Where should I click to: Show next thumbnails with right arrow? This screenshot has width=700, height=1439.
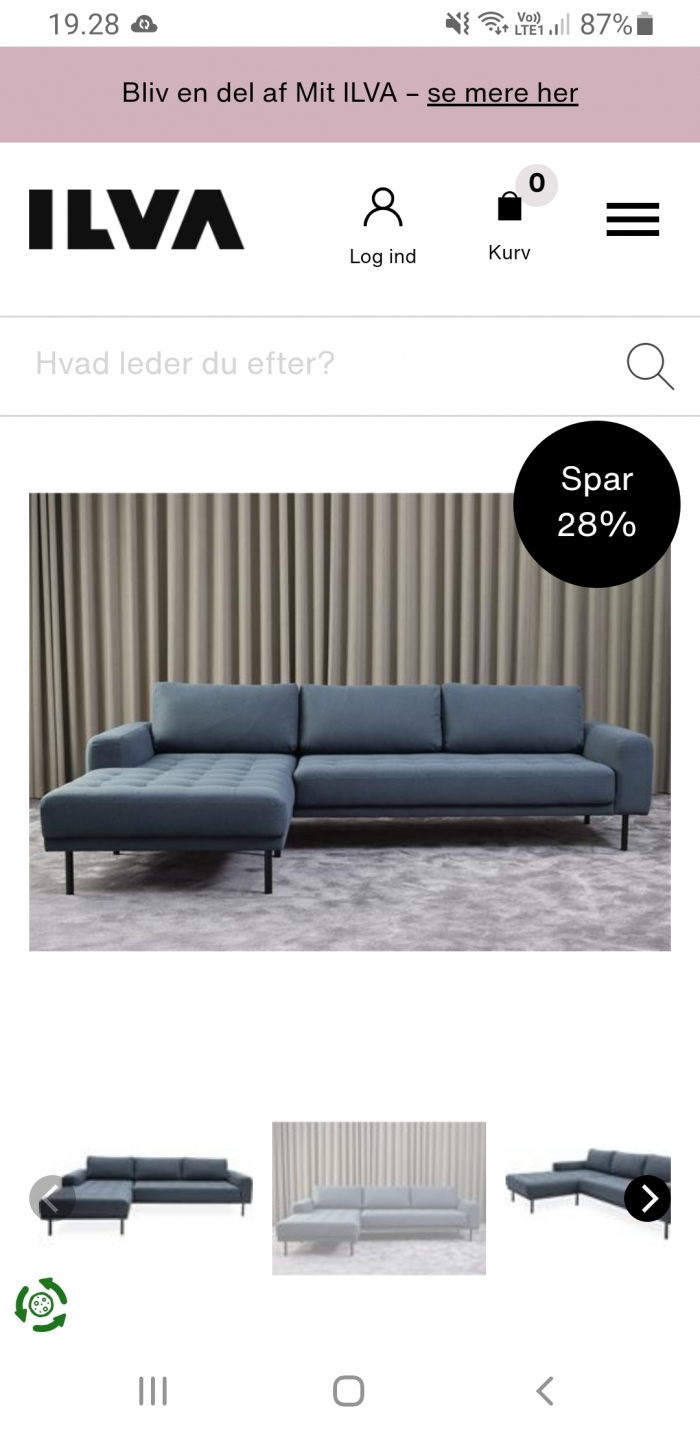pyautogui.click(x=647, y=1197)
